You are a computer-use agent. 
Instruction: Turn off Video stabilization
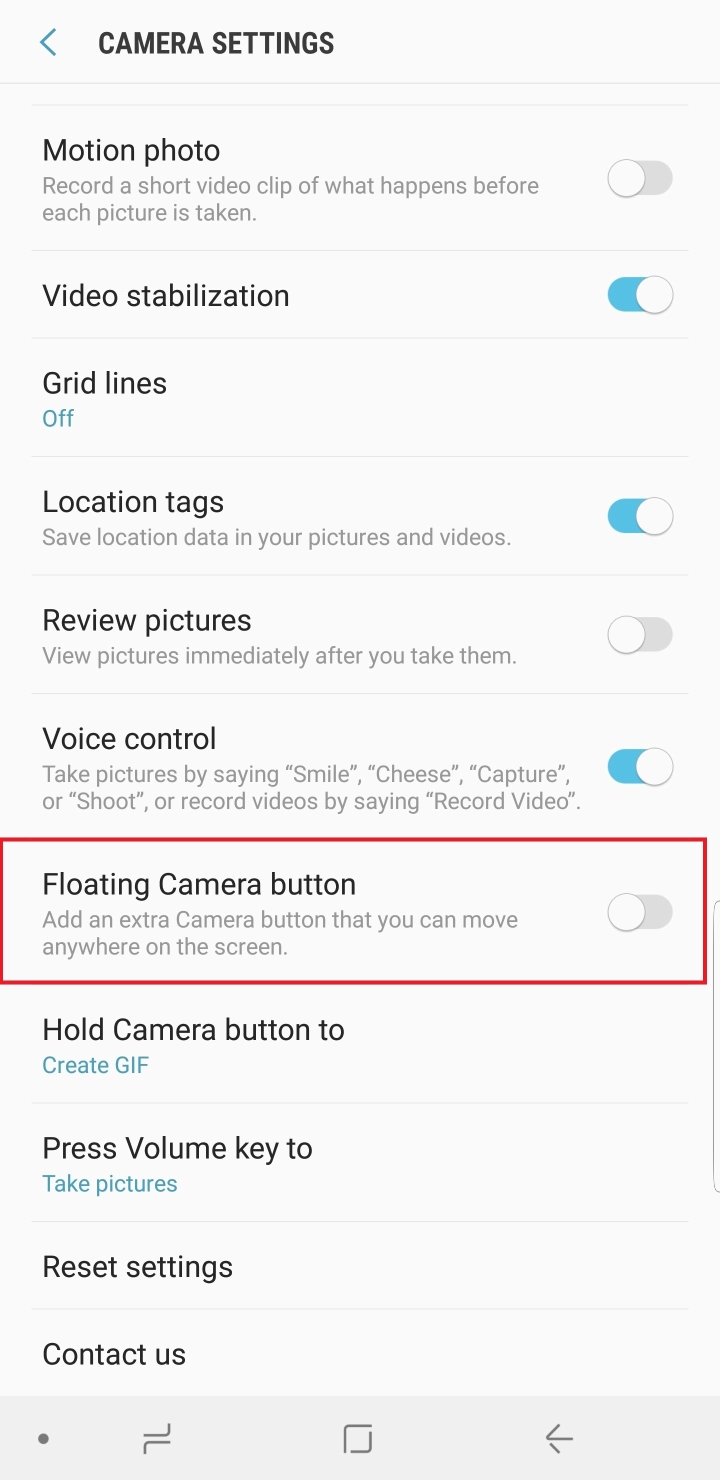tap(640, 296)
